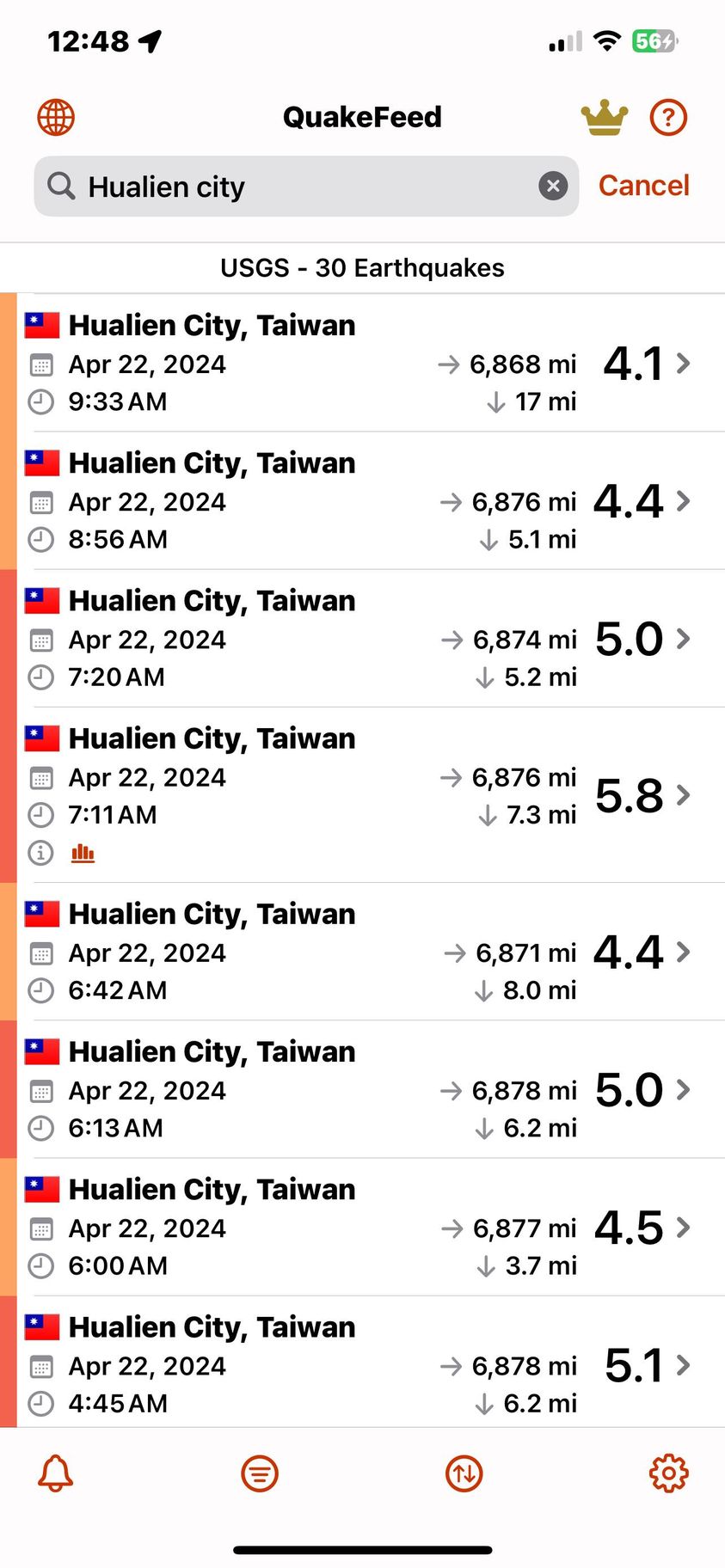Screen dimensions: 725x1568
Task: View the 5.8 earthquake at 7:11 AM
Action: (x=362, y=794)
